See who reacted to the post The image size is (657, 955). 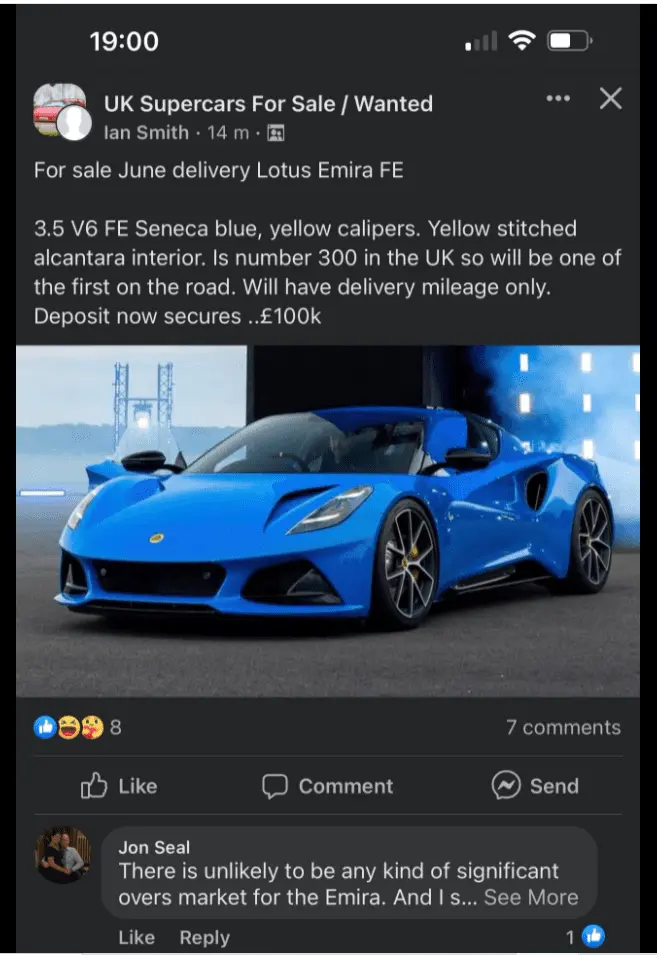pyautogui.click(x=78, y=728)
